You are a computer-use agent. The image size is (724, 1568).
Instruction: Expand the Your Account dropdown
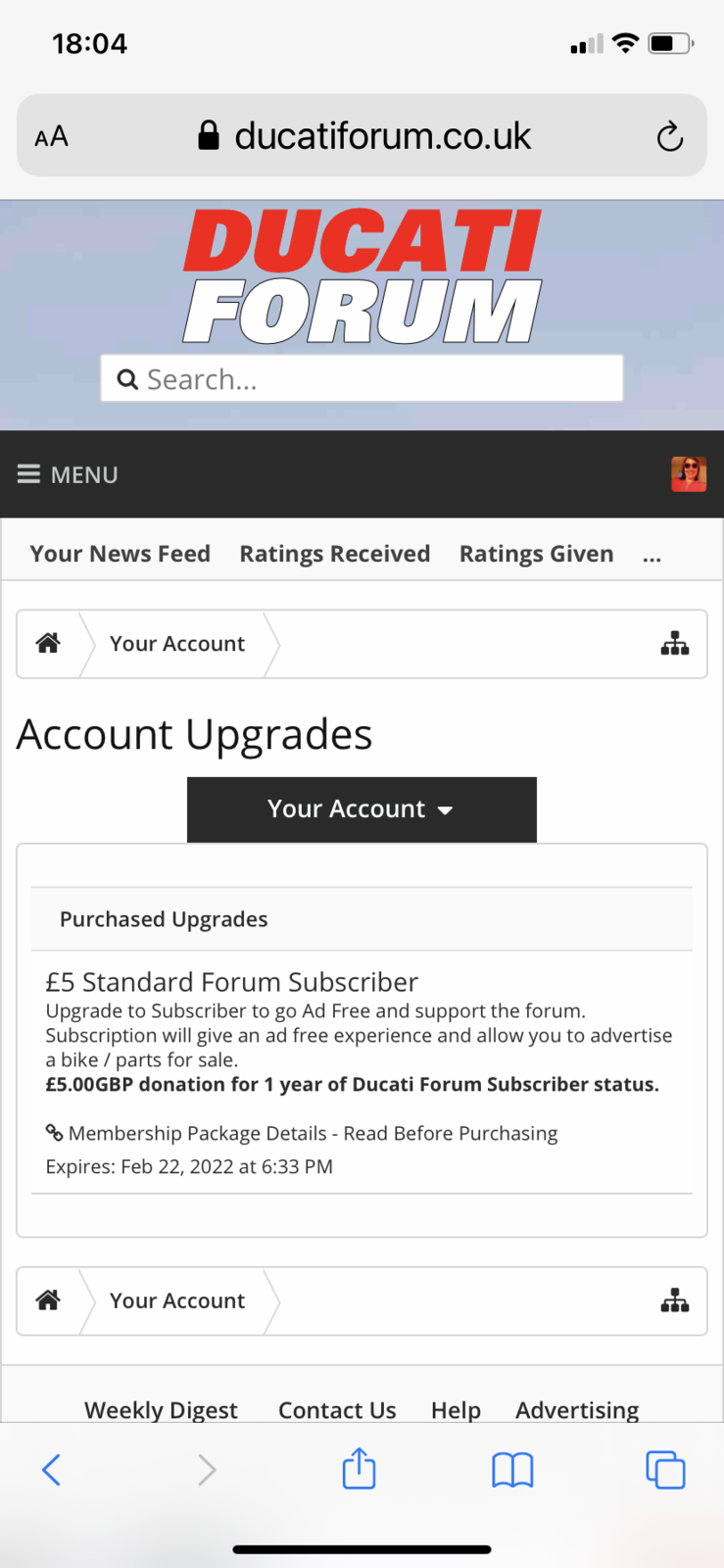click(362, 809)
